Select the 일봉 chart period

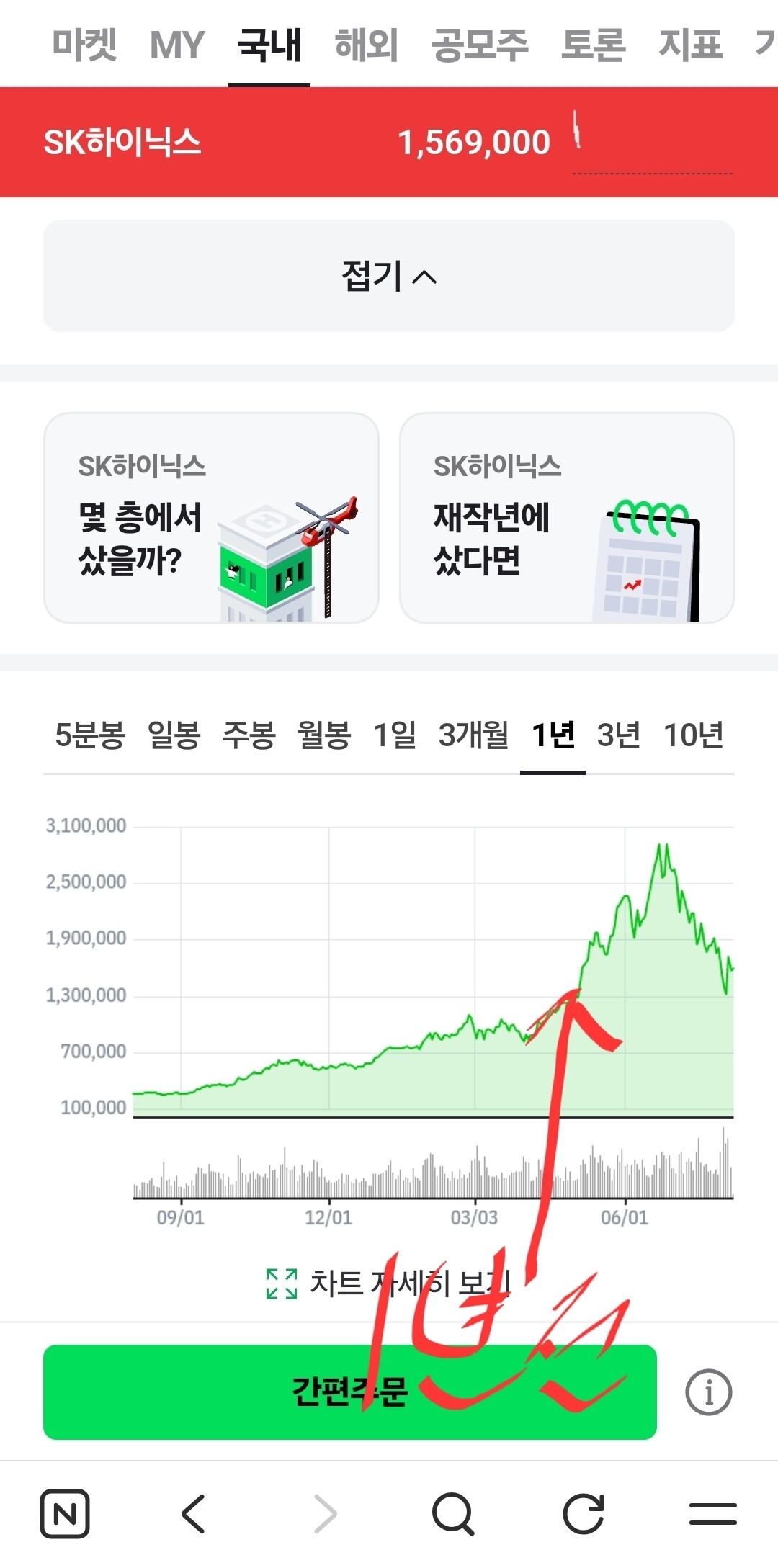[174, 735]
